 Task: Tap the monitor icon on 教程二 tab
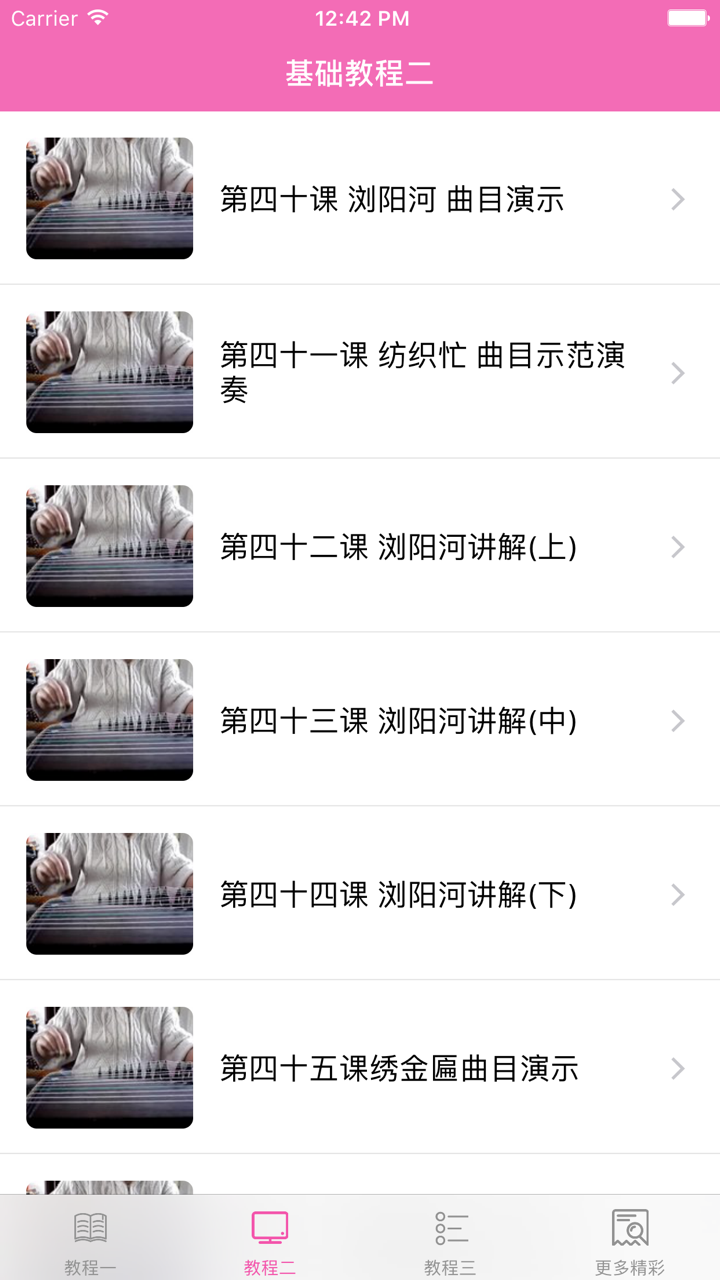(x=270, y=1225)
